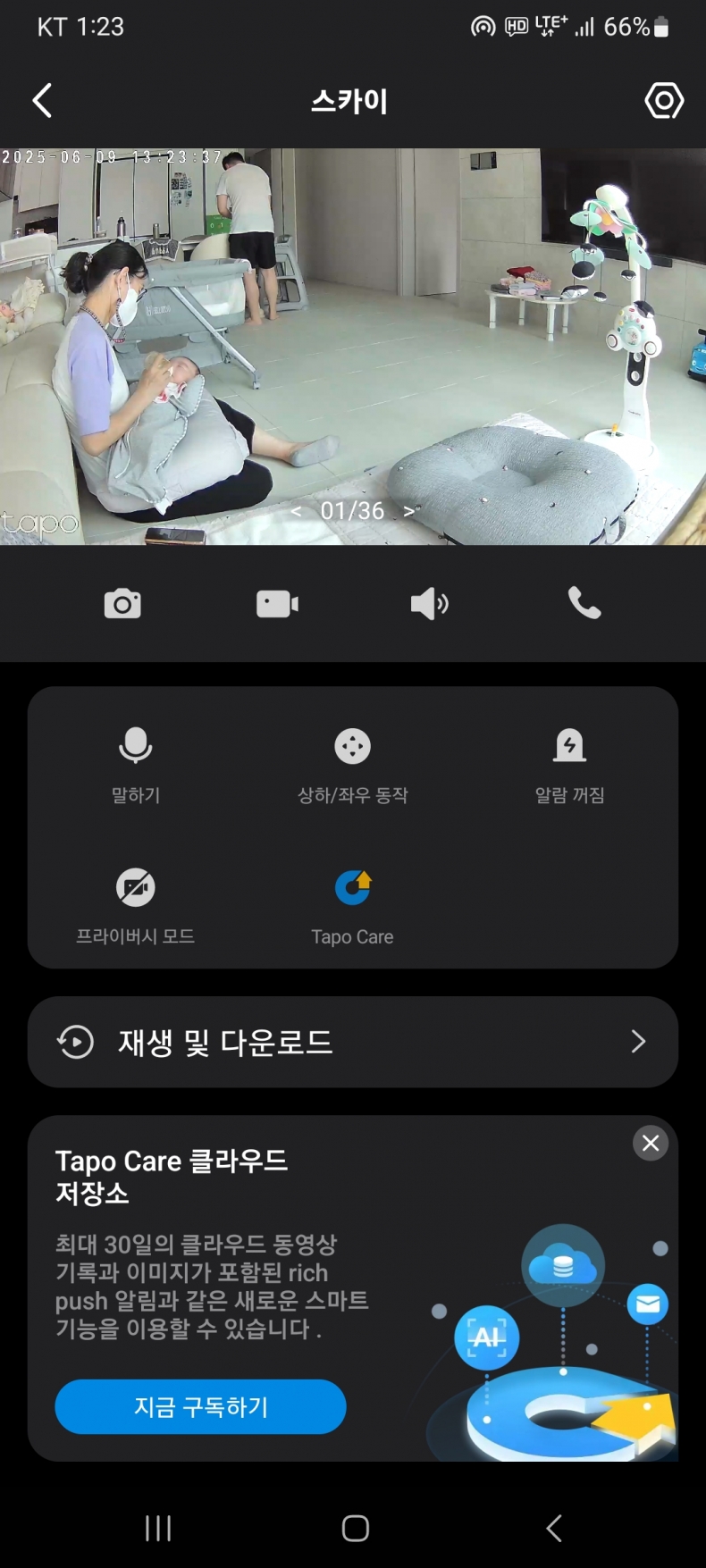Tap 지금 구독하기 to subscribe
Screen dimensions: 706x1568
point(200,1407)
